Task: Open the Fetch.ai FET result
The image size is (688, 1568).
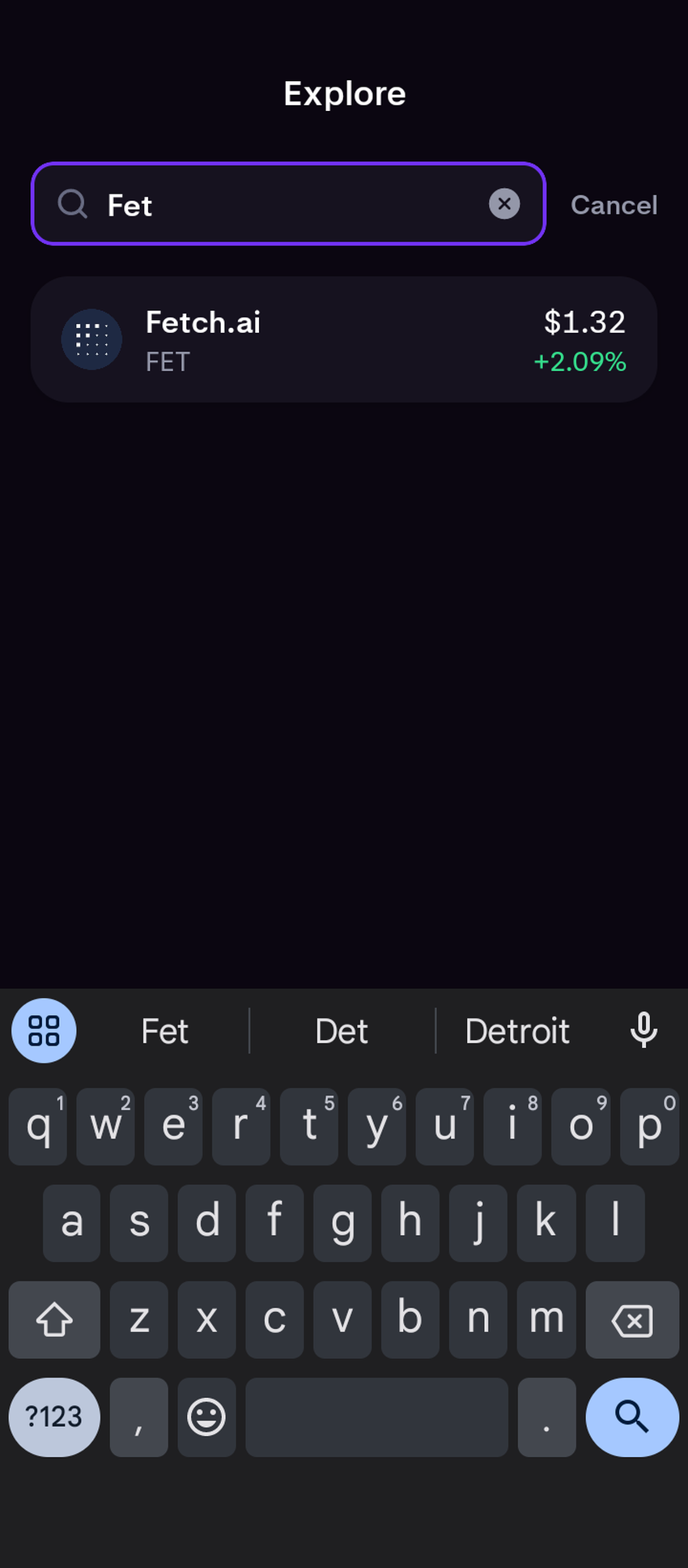Action: (x=344, y=340)
